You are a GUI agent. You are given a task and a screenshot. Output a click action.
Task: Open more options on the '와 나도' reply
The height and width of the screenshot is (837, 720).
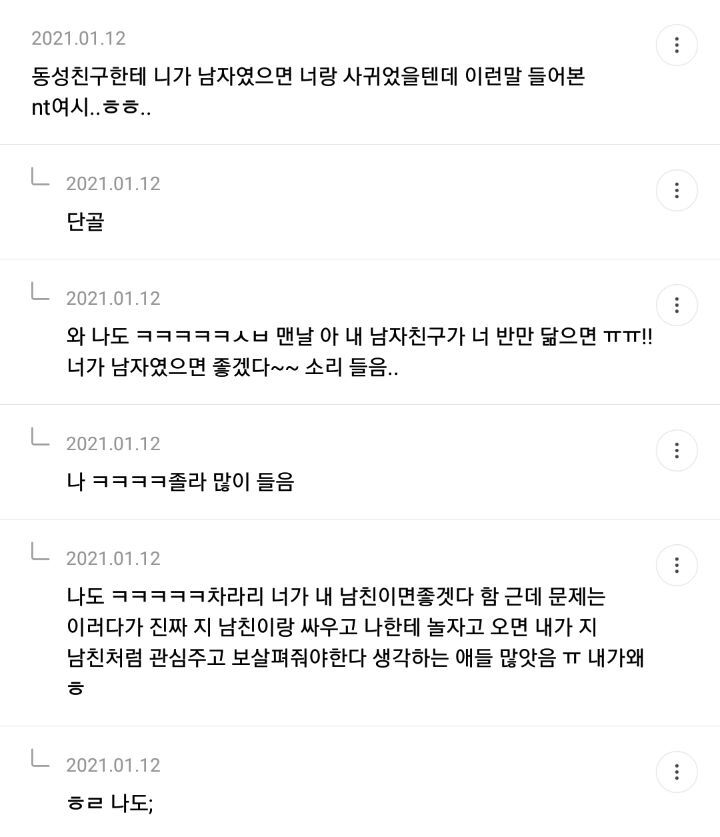(x=676, y=305)
